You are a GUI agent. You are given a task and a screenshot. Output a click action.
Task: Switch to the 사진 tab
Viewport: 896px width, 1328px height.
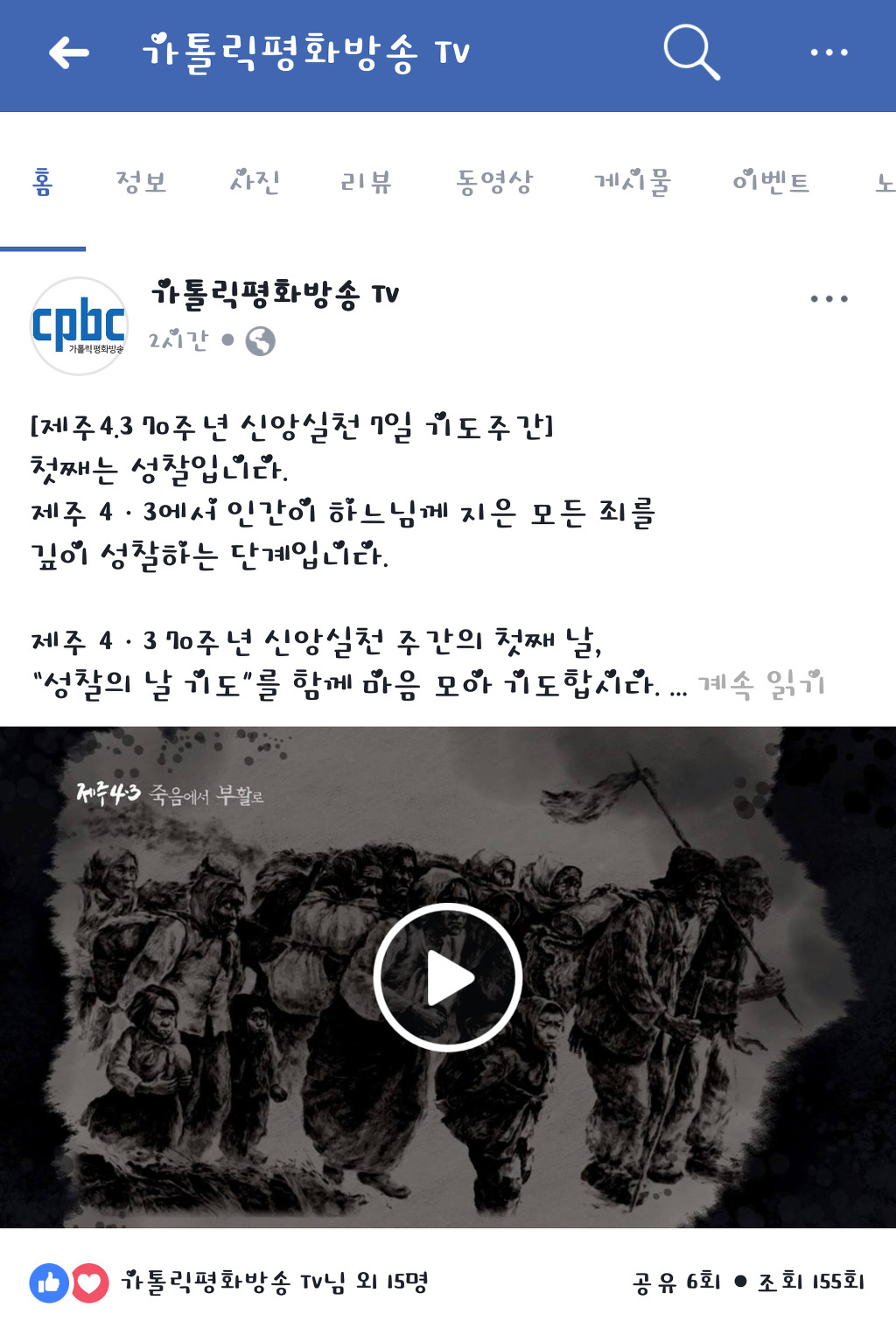(x=255, y=182)
